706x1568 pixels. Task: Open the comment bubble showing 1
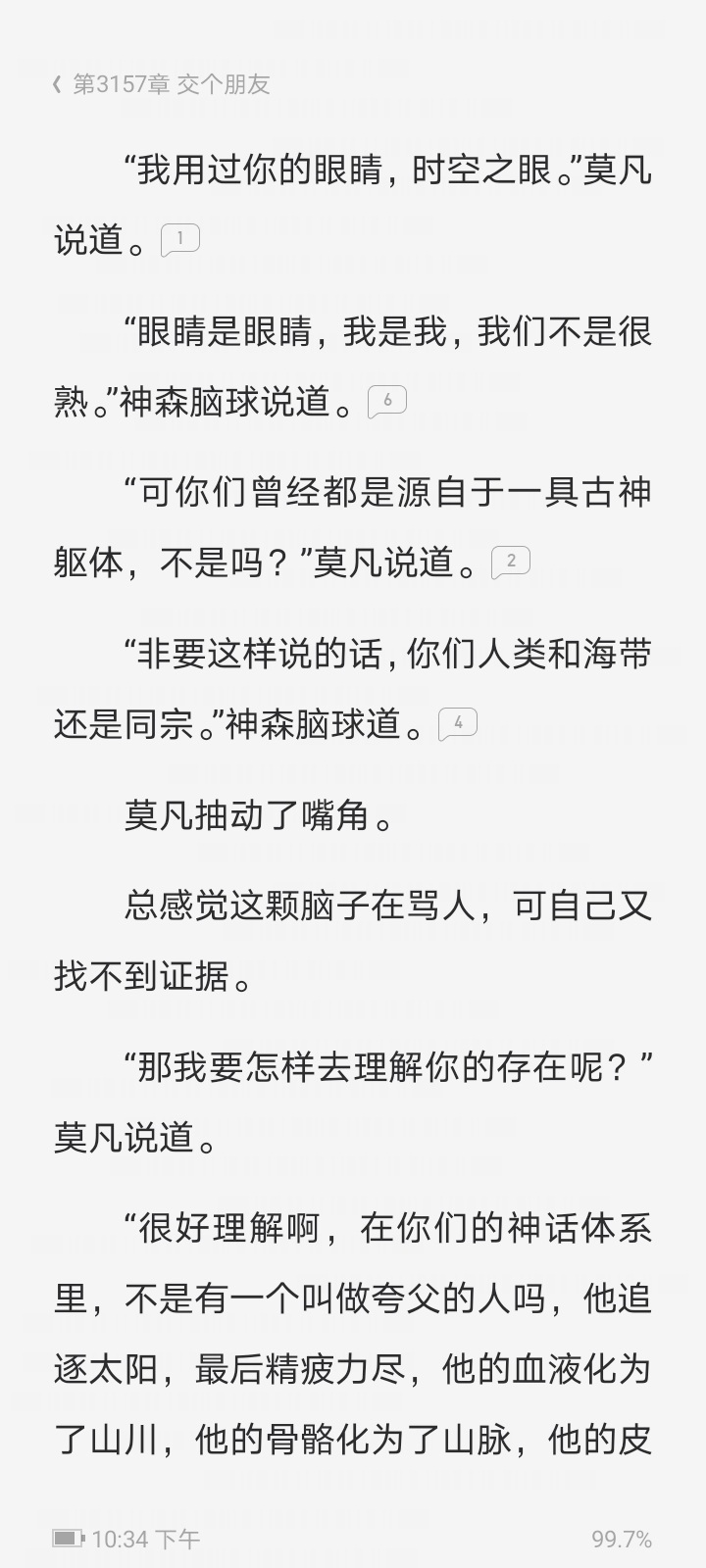point(180,239)
